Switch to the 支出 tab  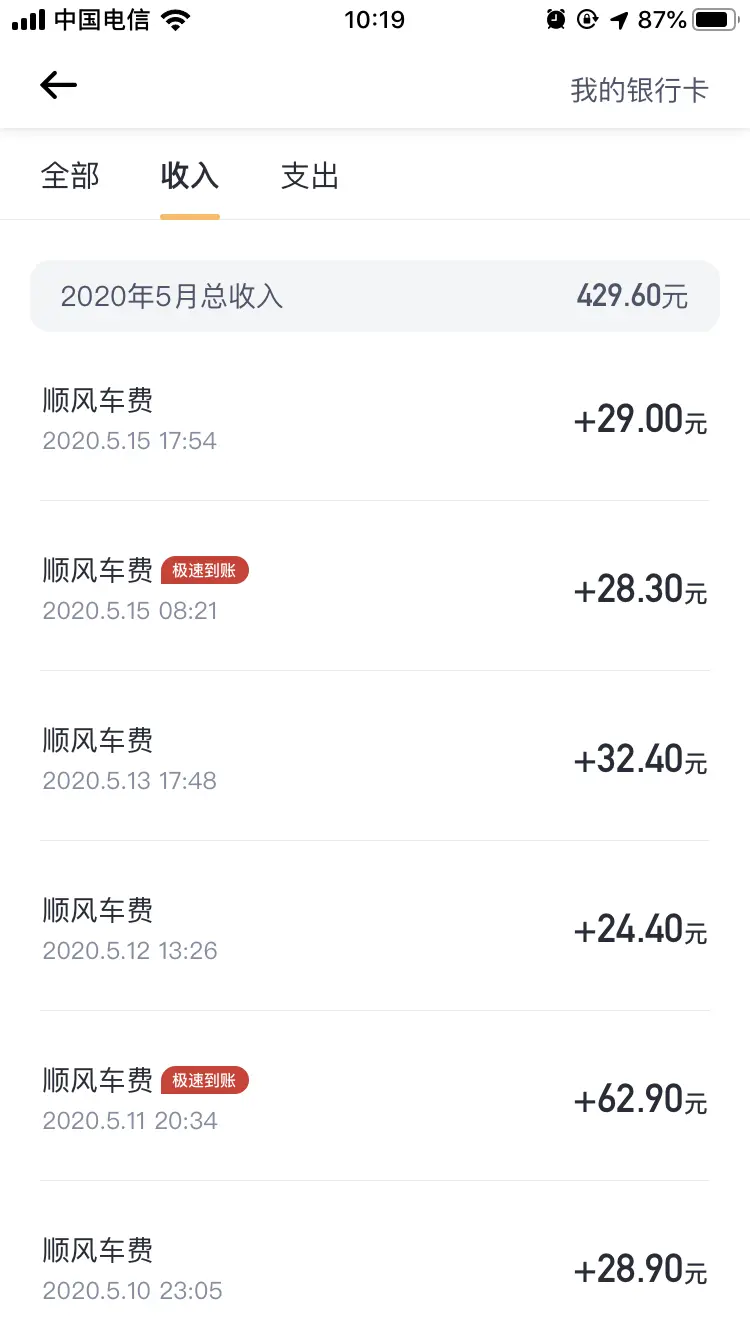pos(310,176)
